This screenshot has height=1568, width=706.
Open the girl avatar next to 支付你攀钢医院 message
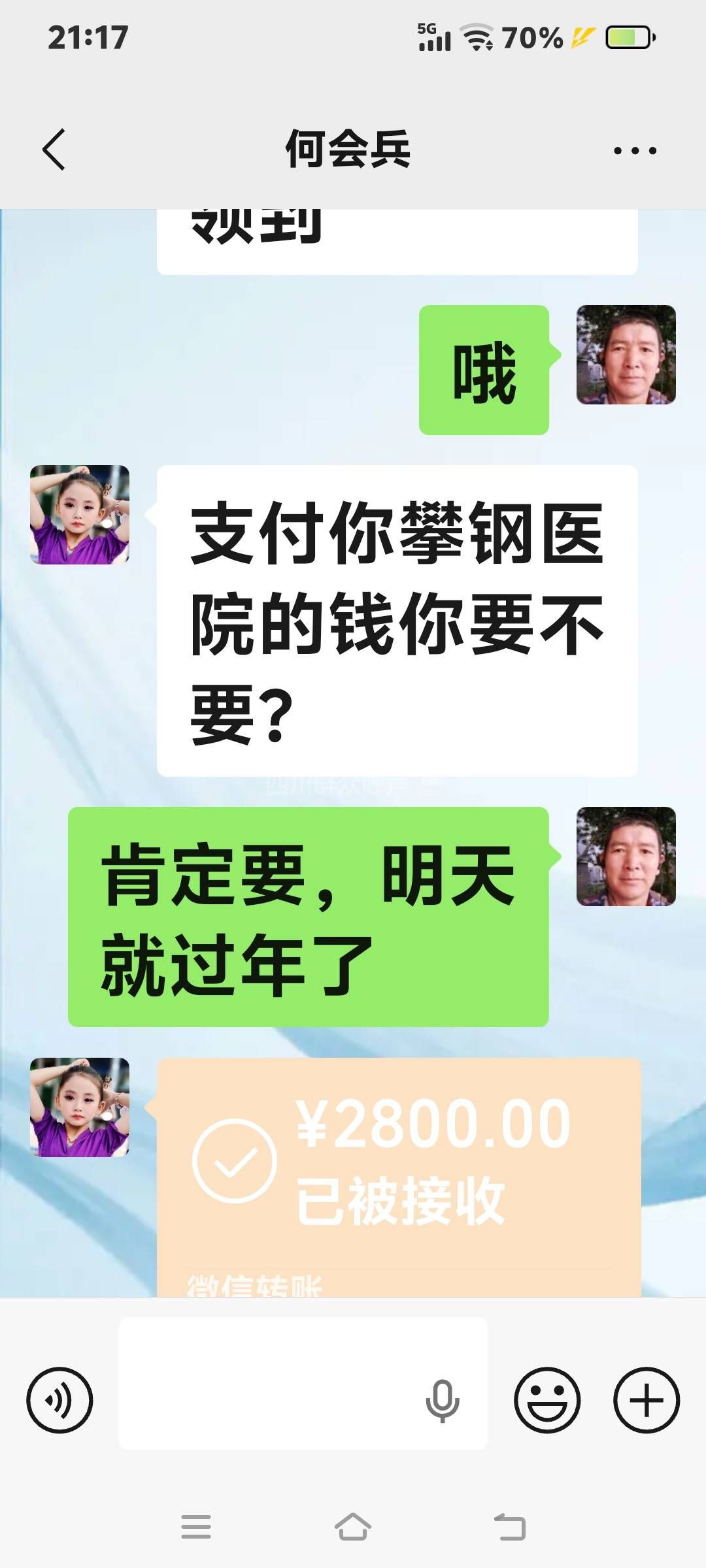tap(80, 515)
